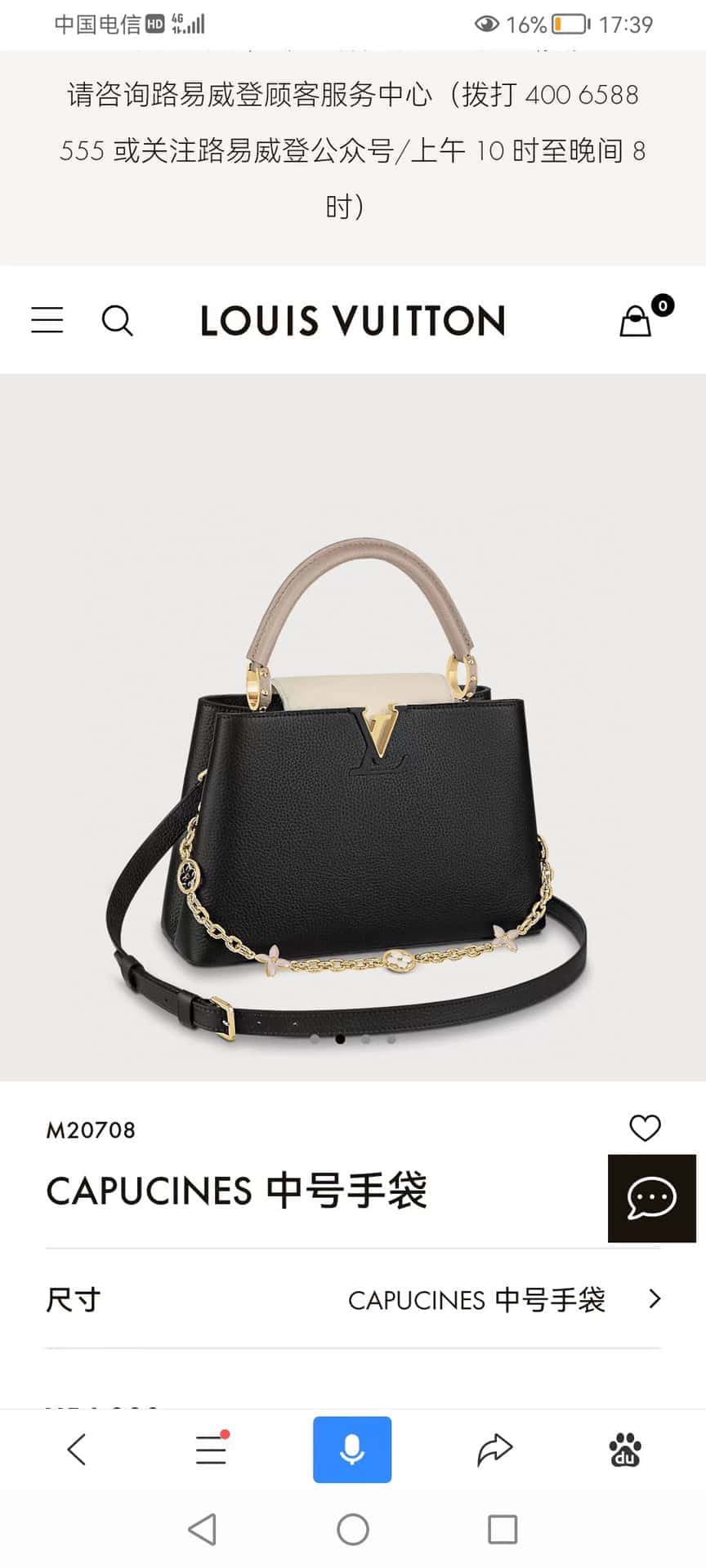Add Capucines bag to wishlist
The width and height of the screenshot is (706, 1568).
click(x=645, y=1128)
